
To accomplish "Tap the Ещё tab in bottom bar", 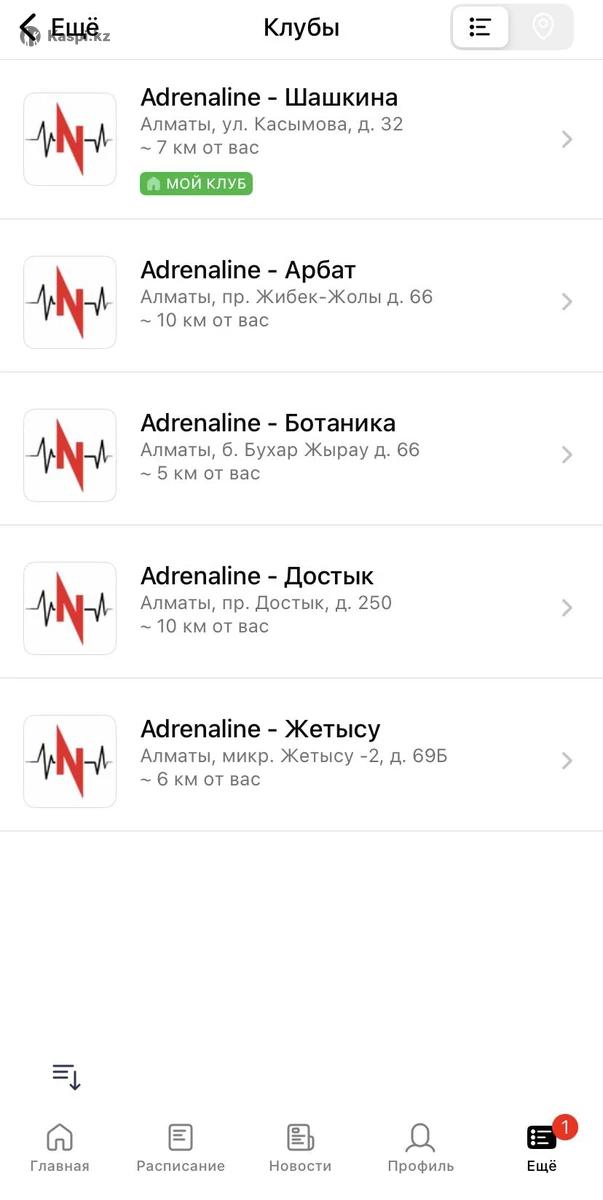I will click(542, 1148).
